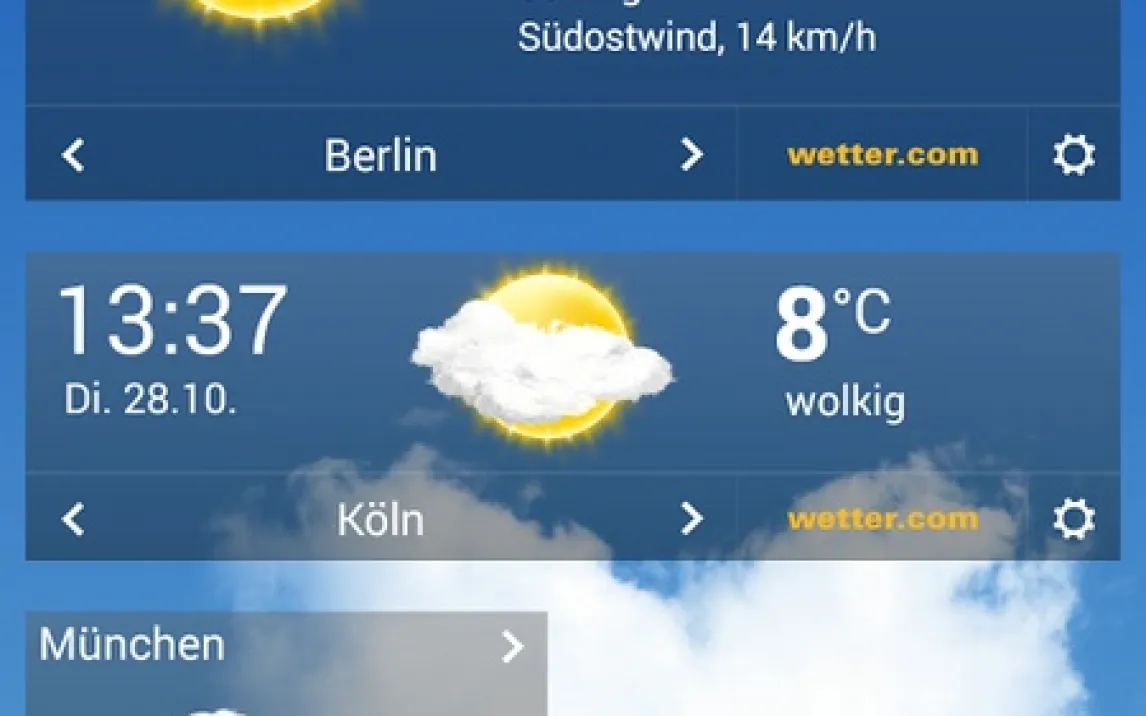1146x716 pixels.
Task: Open wetter.com link in Köln widget
Action: (x=882, y=519)
